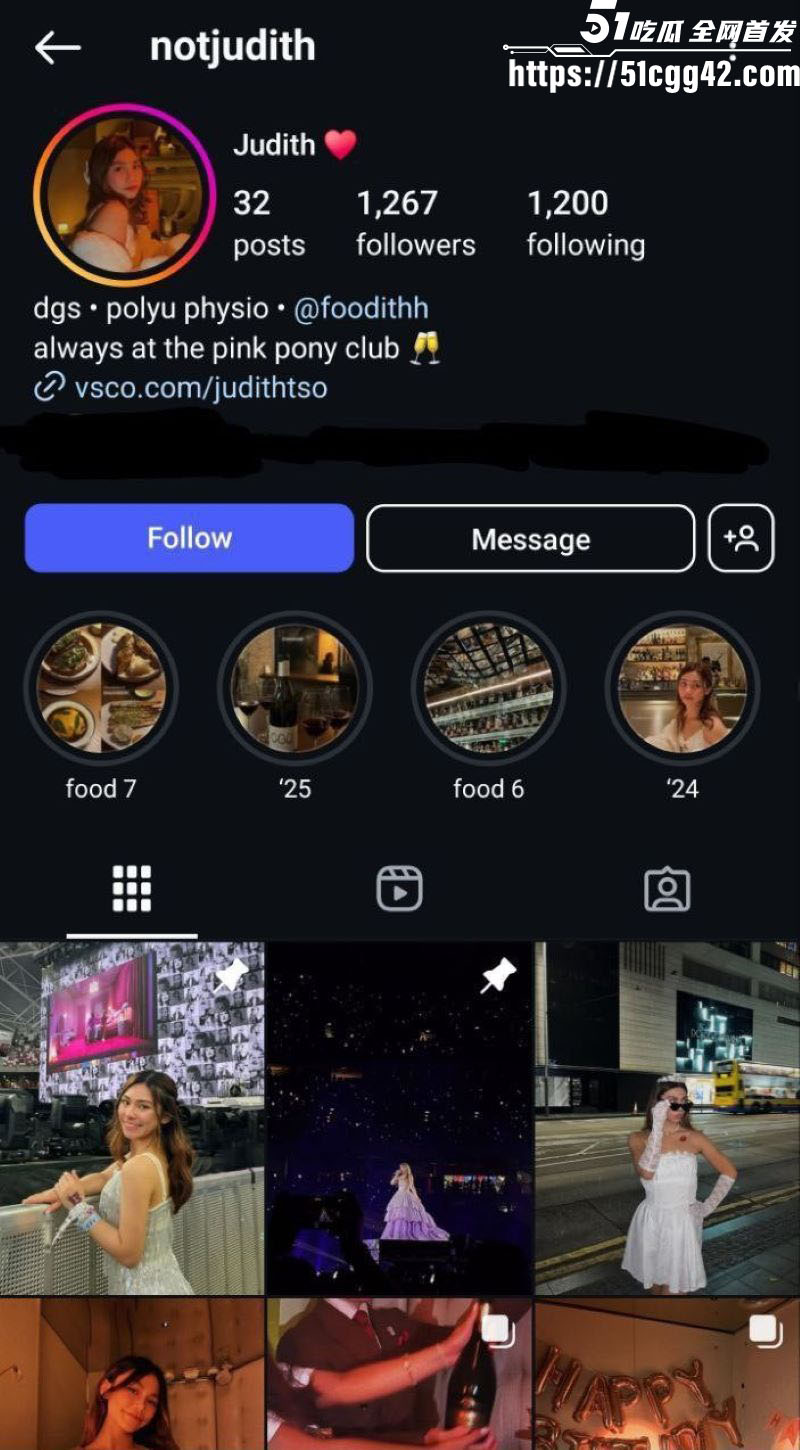
Task: Show suggested accounts via the add-person icon
Action: coord(741,538)
